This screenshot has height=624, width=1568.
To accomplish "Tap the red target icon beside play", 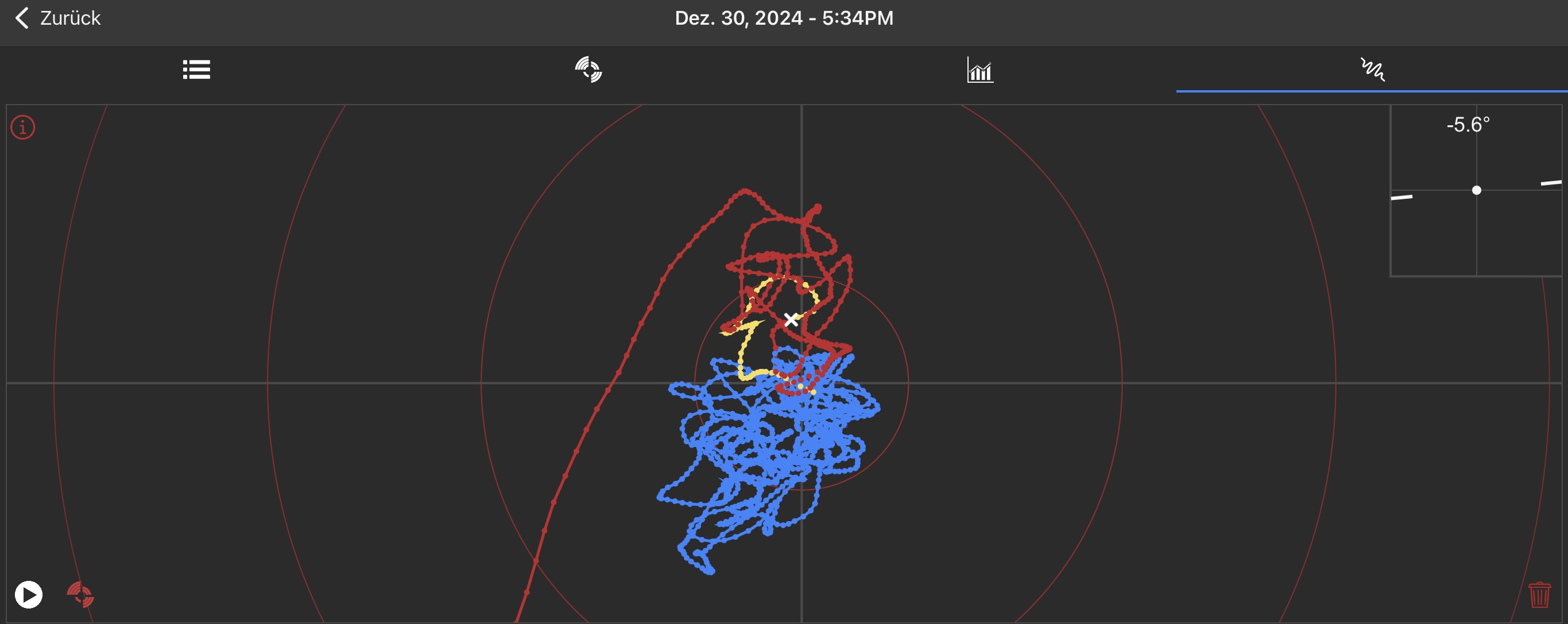I will pos(80,594).
